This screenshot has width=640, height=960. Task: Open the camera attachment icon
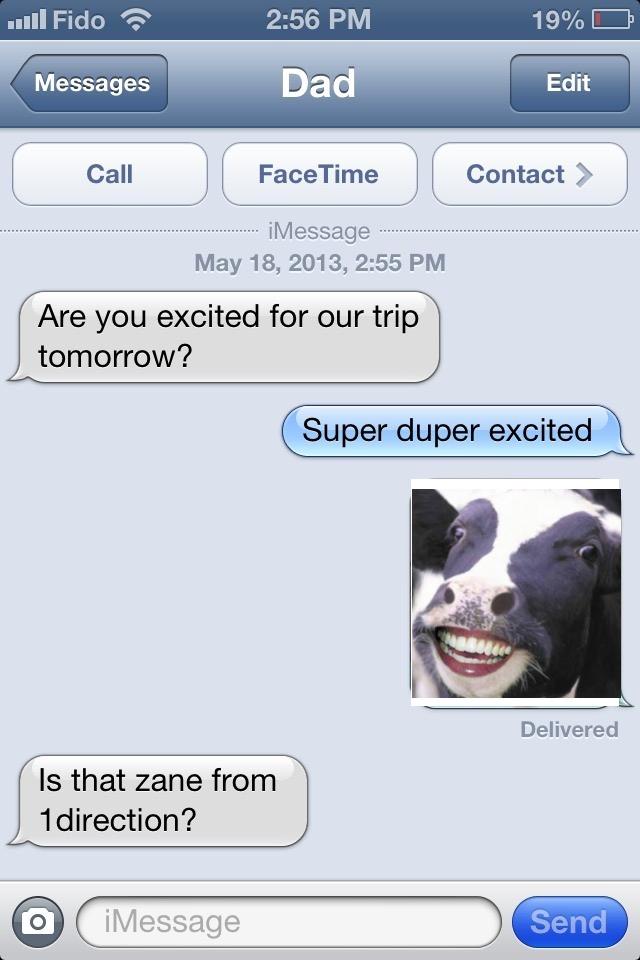coord(39,921)
